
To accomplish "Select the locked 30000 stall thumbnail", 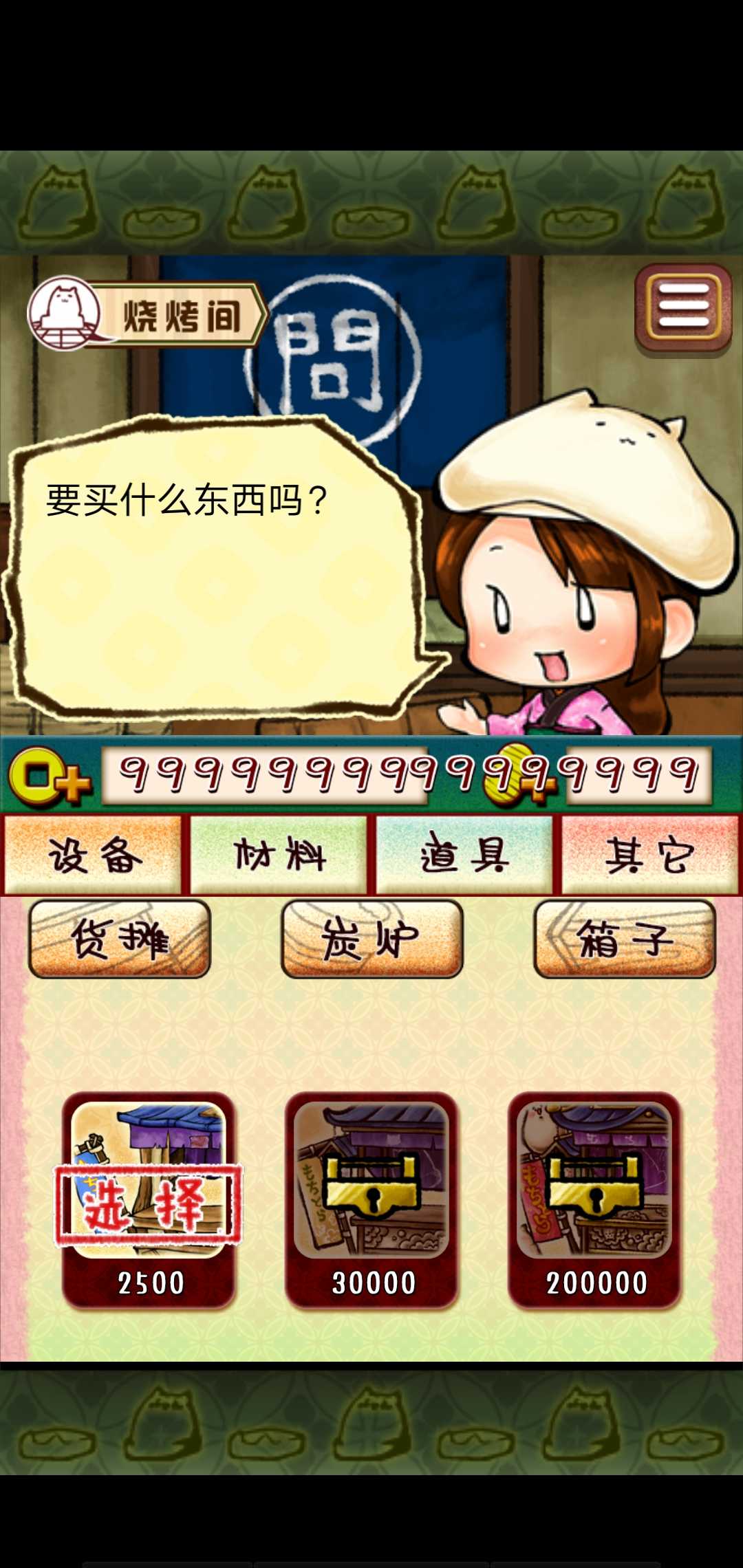I will coord(372,1183).
